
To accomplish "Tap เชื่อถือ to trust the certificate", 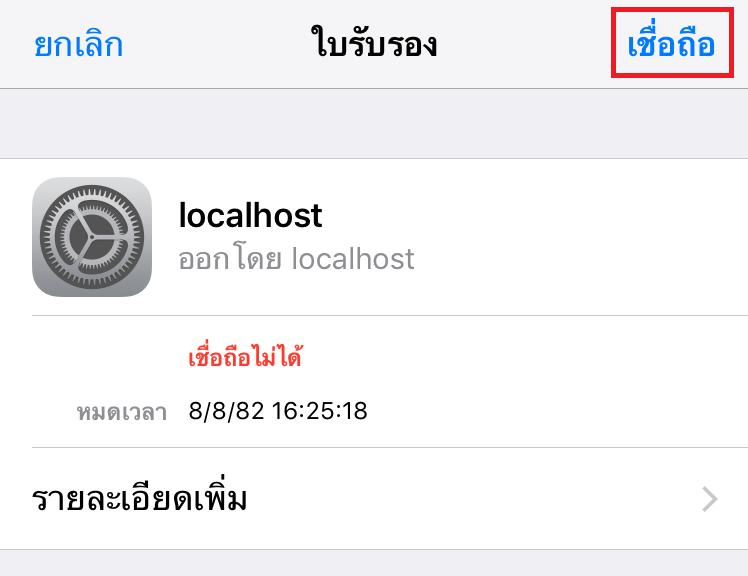I will (x=671, y=45).
